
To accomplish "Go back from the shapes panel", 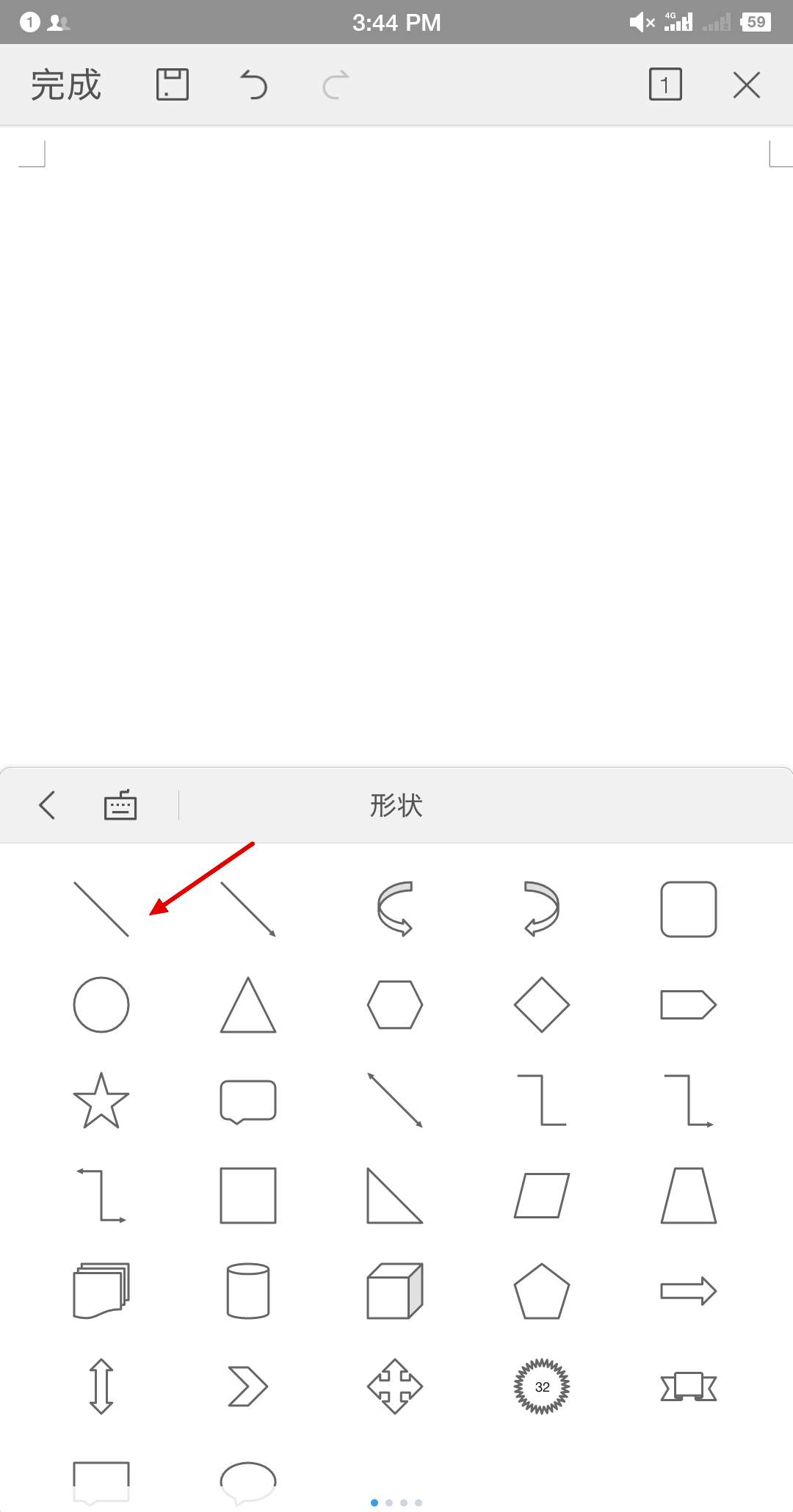I will coord(48,805).
